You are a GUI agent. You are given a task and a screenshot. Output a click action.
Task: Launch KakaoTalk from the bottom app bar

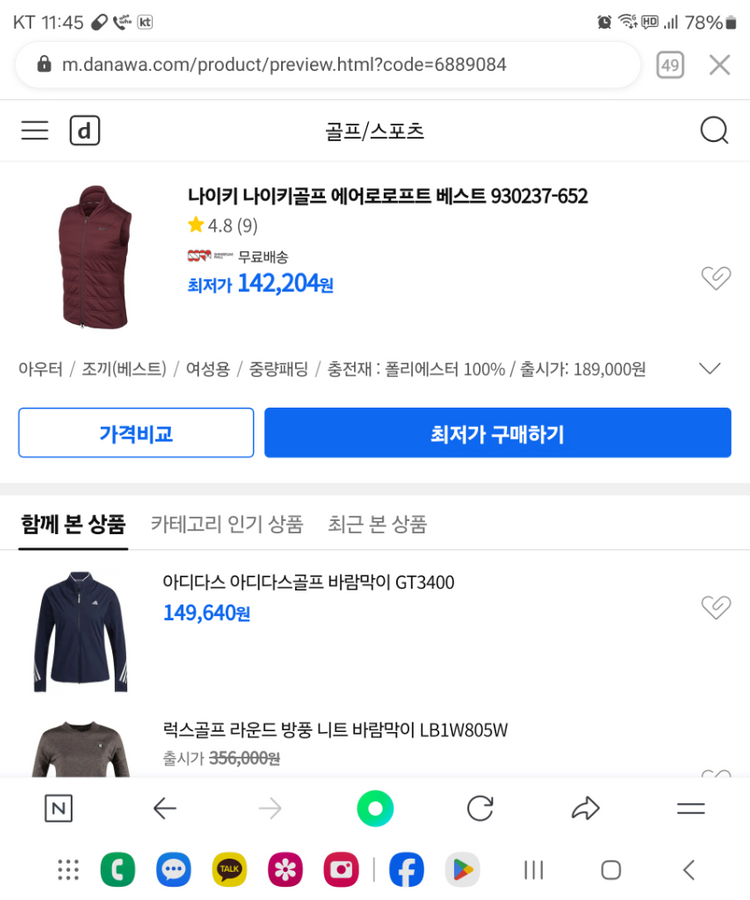point(229,869)
